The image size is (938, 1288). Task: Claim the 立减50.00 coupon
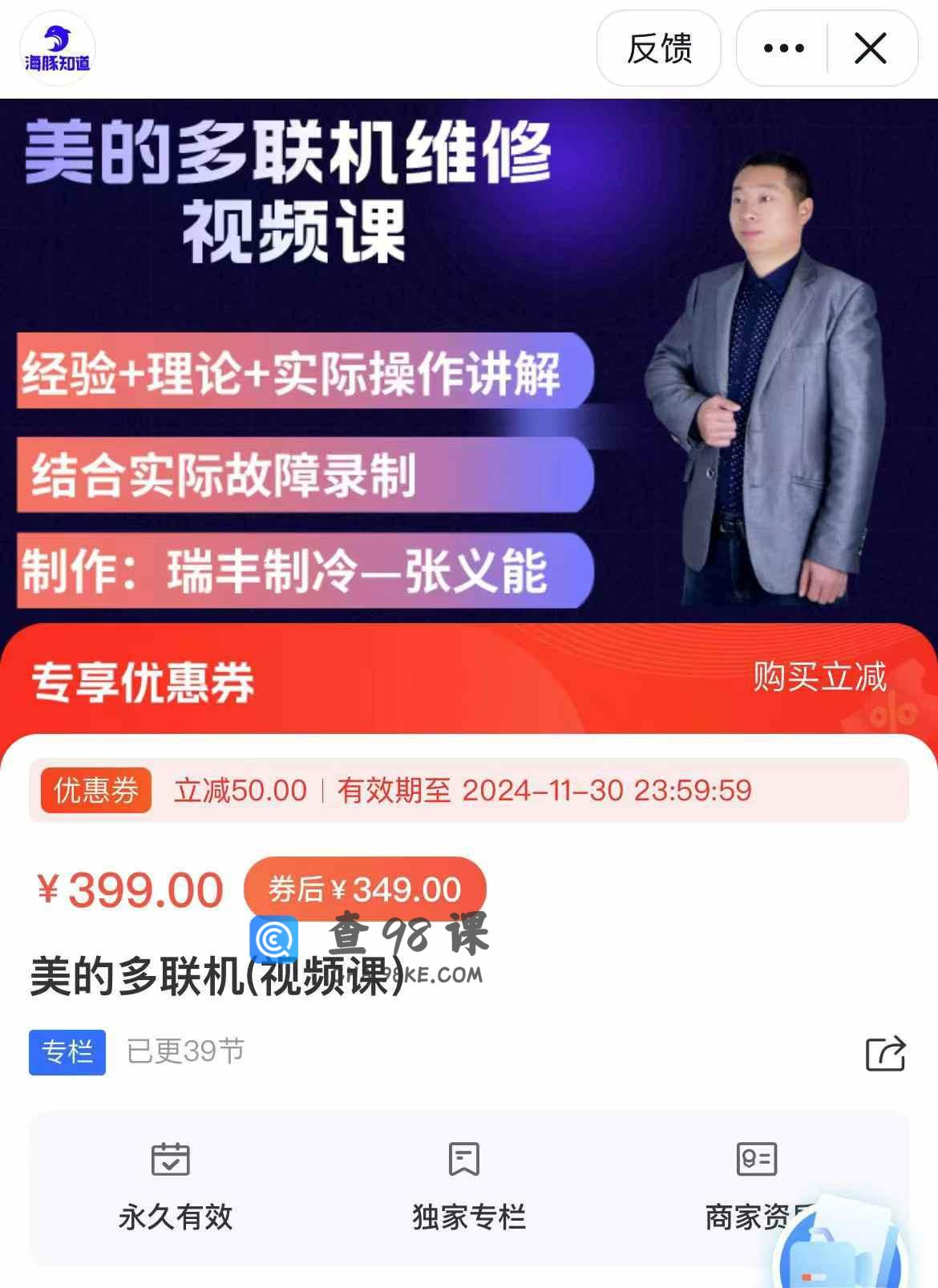pos(468,791)
